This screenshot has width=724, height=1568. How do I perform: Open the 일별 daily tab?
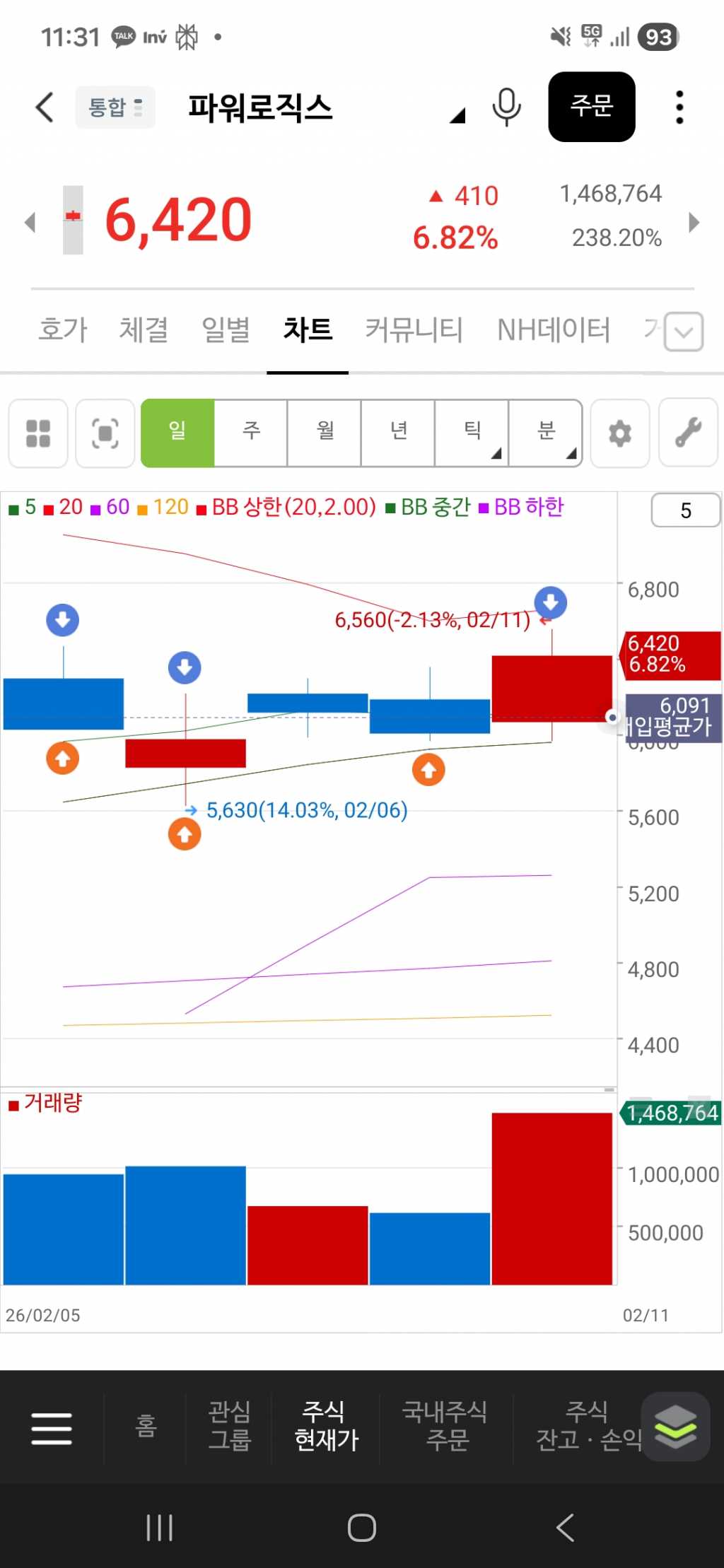[x=226, y=329]
